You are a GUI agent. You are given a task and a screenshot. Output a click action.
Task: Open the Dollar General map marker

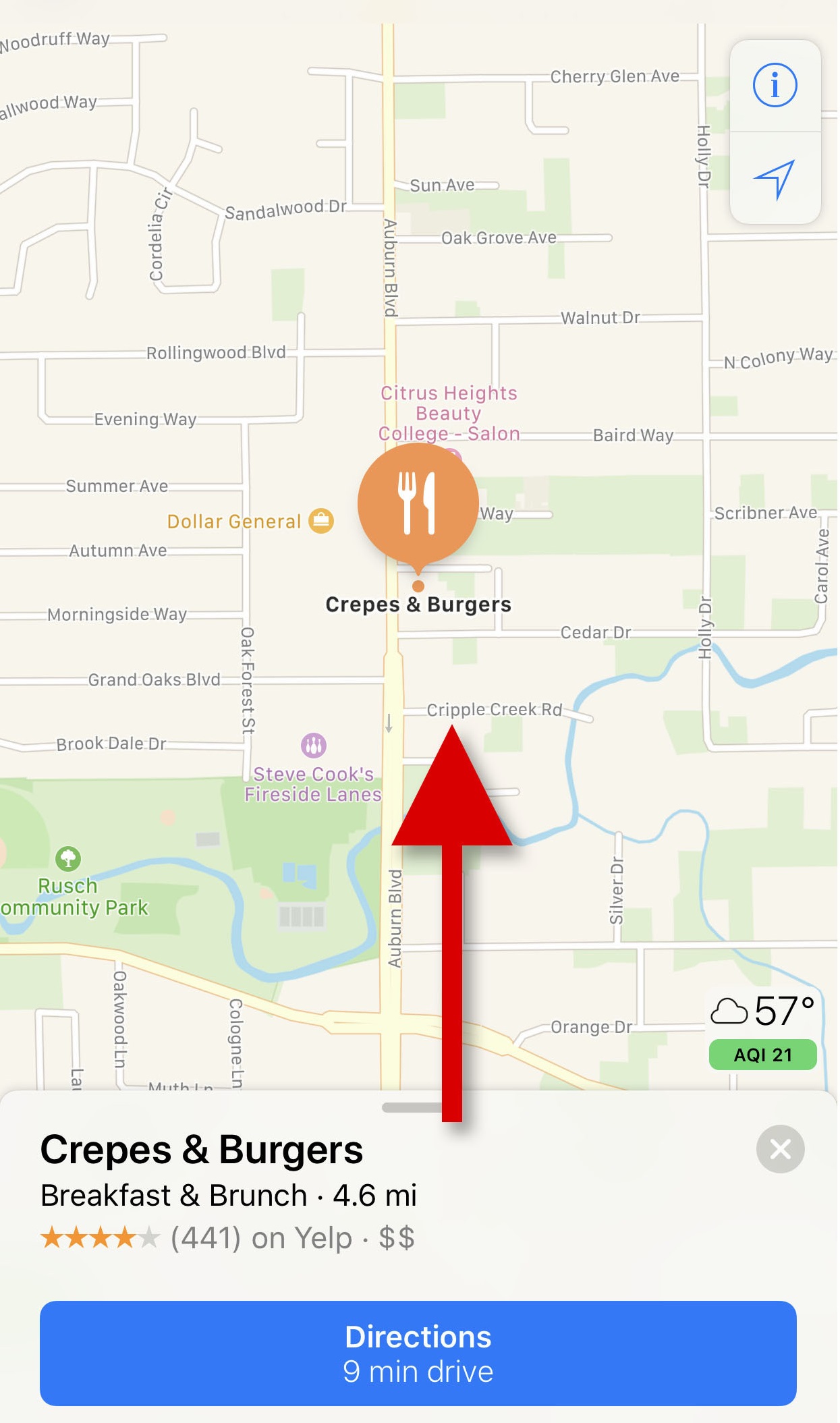click(x=321, y=521)
